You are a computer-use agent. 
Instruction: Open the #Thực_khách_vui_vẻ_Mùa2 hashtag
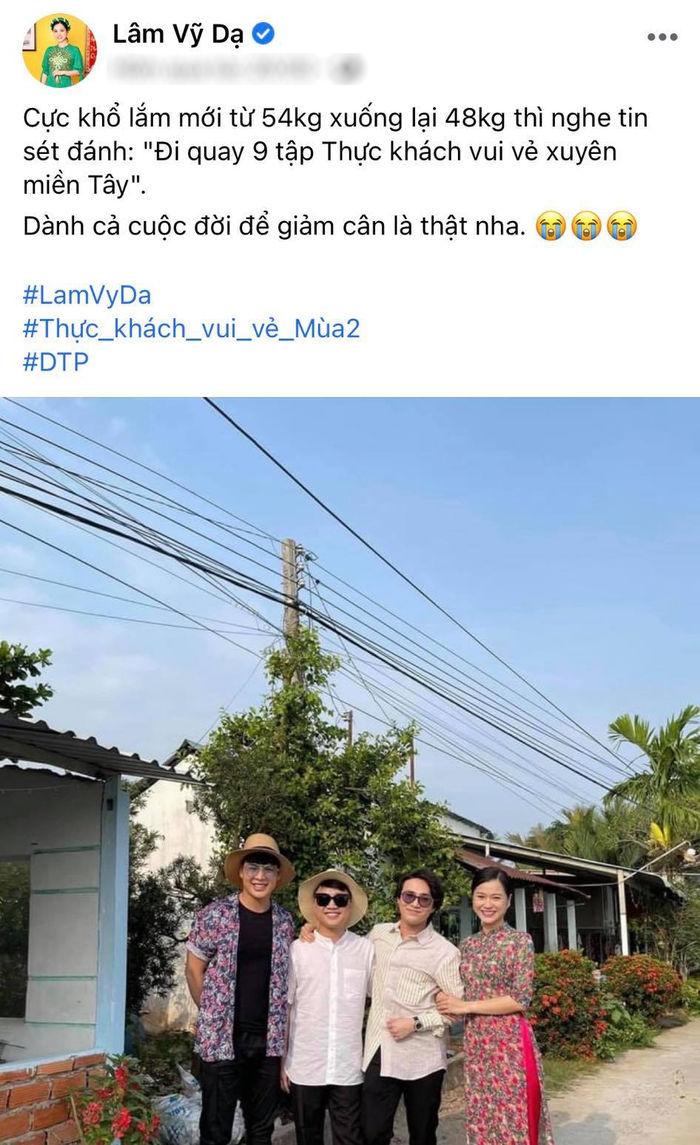pos(191,329)
